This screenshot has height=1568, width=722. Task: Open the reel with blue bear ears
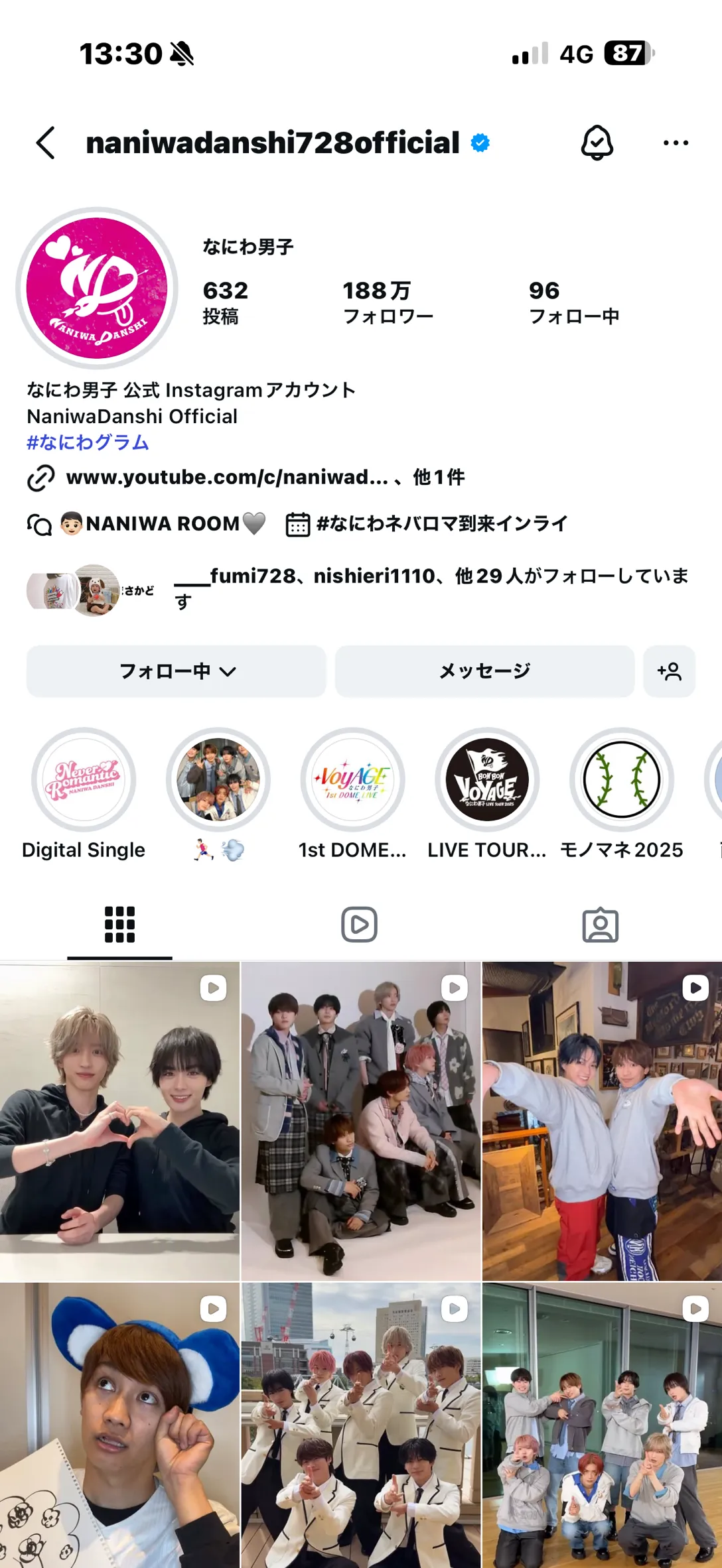(119, 1426)
